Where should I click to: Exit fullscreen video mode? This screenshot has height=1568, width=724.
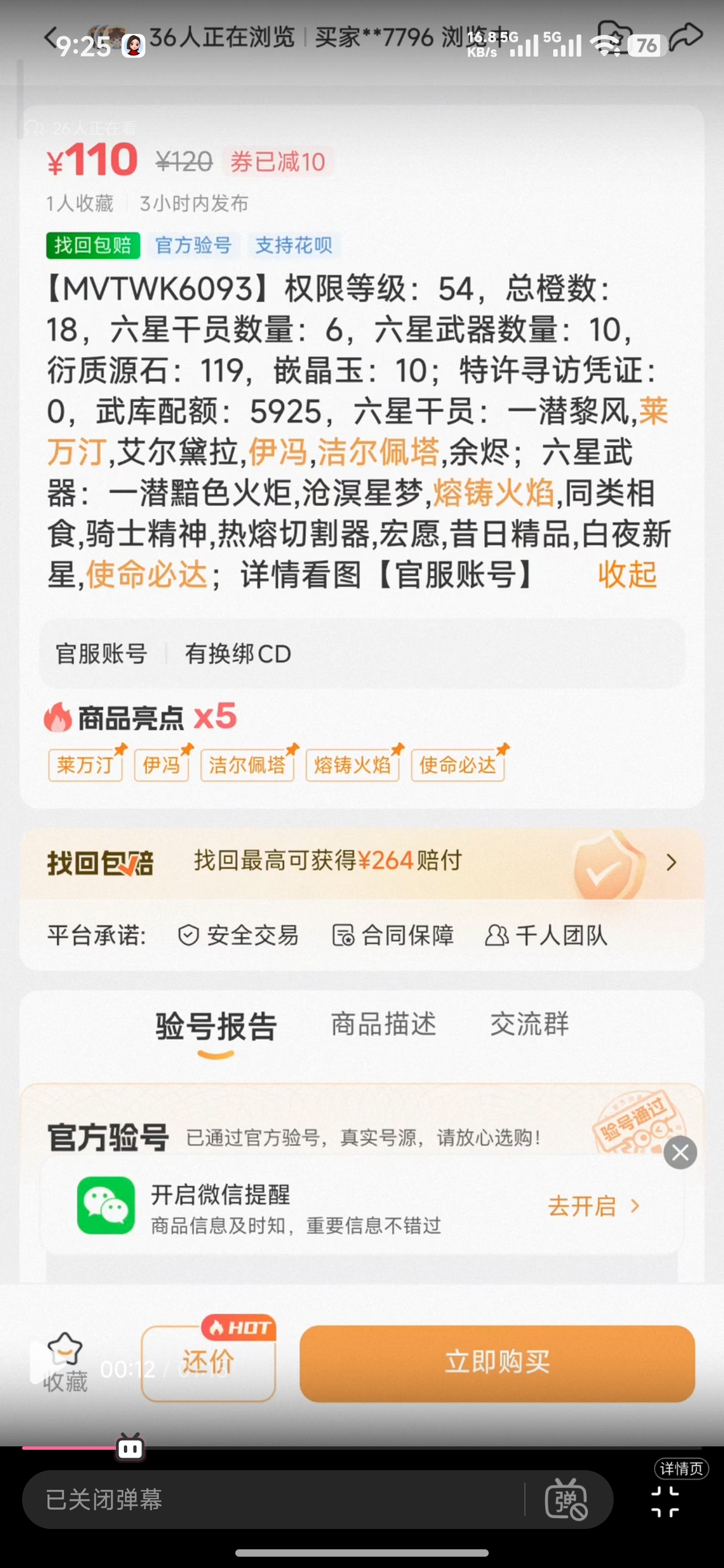click(665, 1502)
